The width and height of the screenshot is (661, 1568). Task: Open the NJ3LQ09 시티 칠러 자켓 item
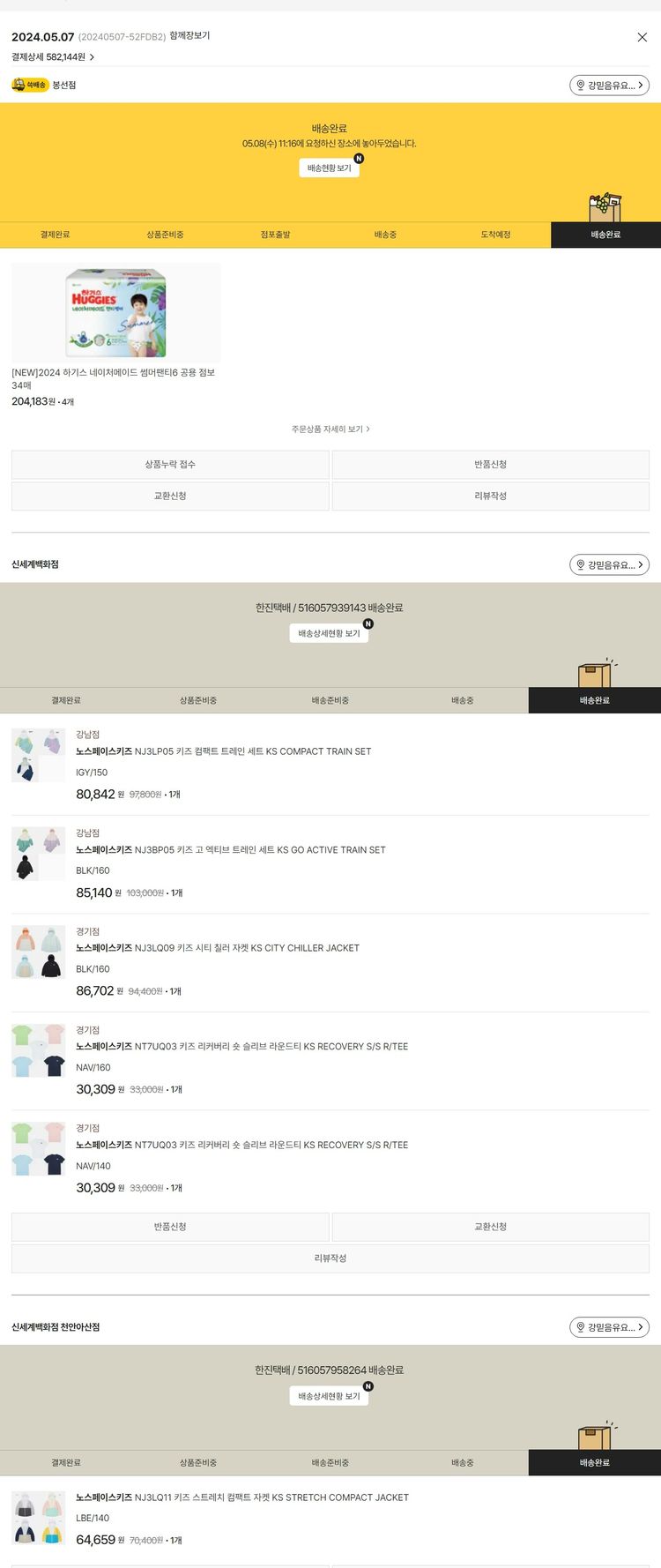pyautogui.click(x=217, y=948)
